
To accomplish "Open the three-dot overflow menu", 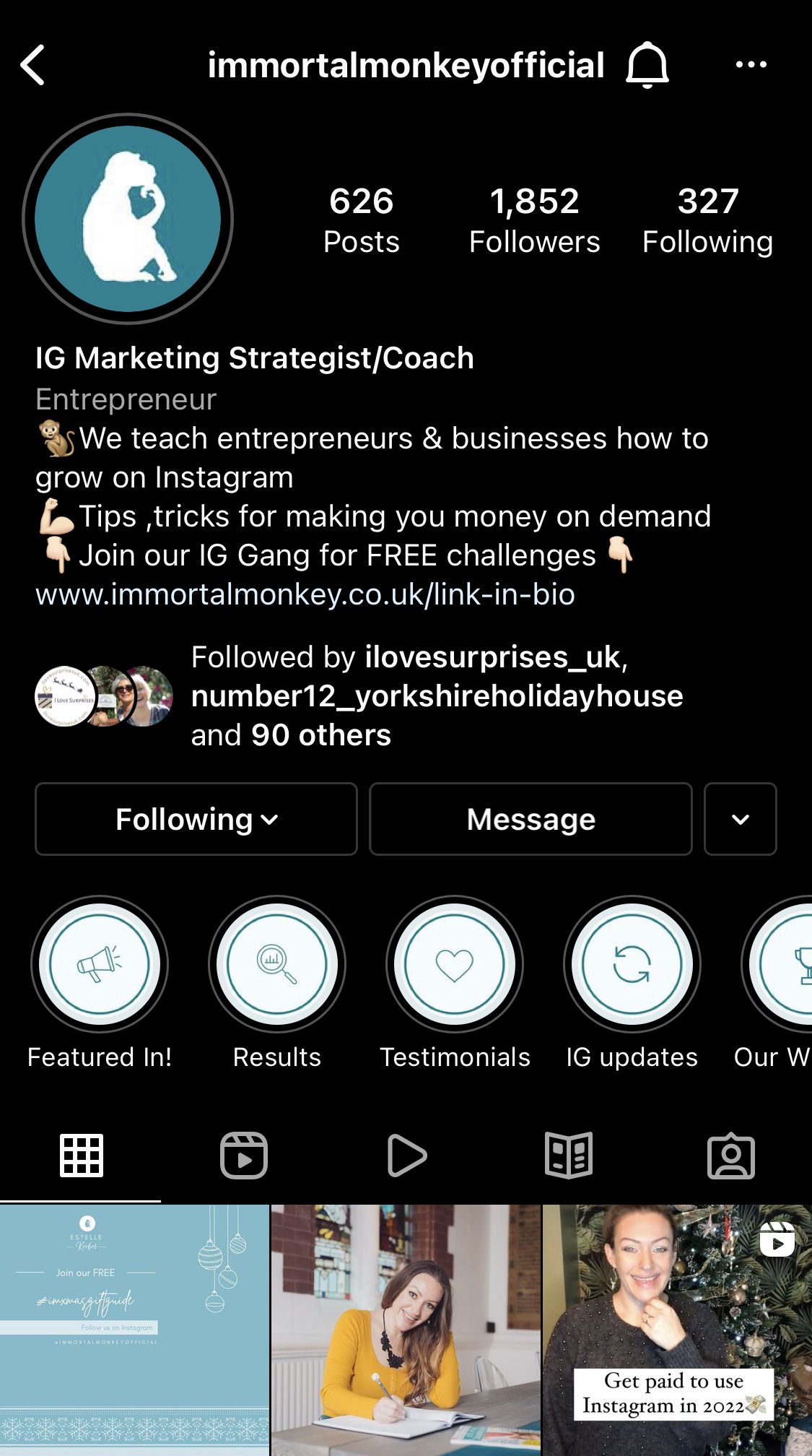I will [751, 65].
